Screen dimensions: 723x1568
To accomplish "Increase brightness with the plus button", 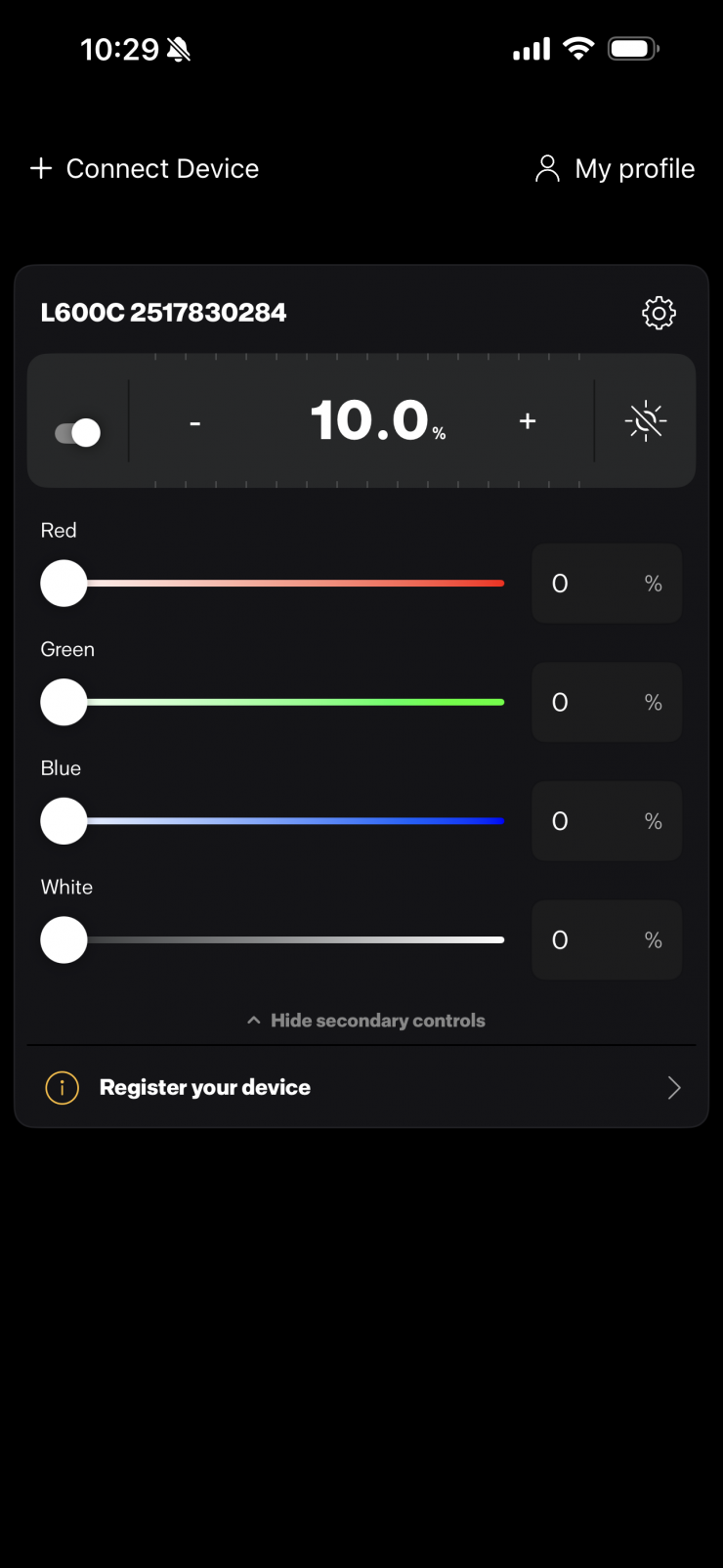I will click(x=528, y=421).
